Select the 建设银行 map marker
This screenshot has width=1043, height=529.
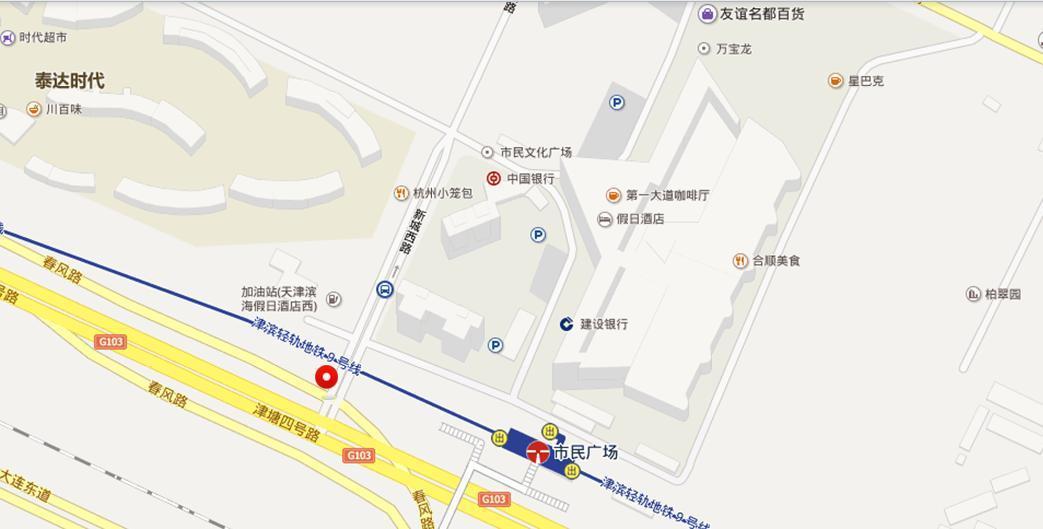[x=566, y=324]
